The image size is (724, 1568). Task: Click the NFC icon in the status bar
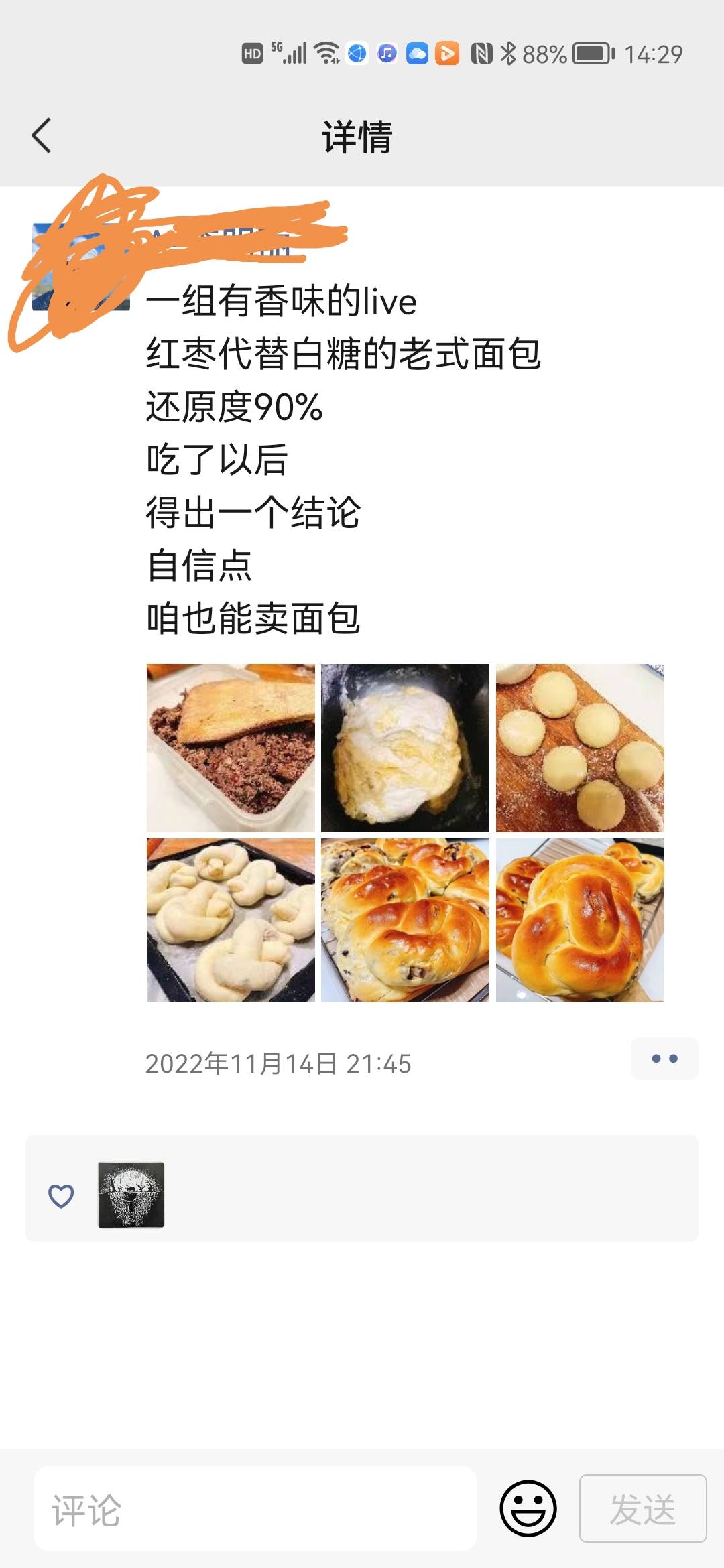coord(481,54)
